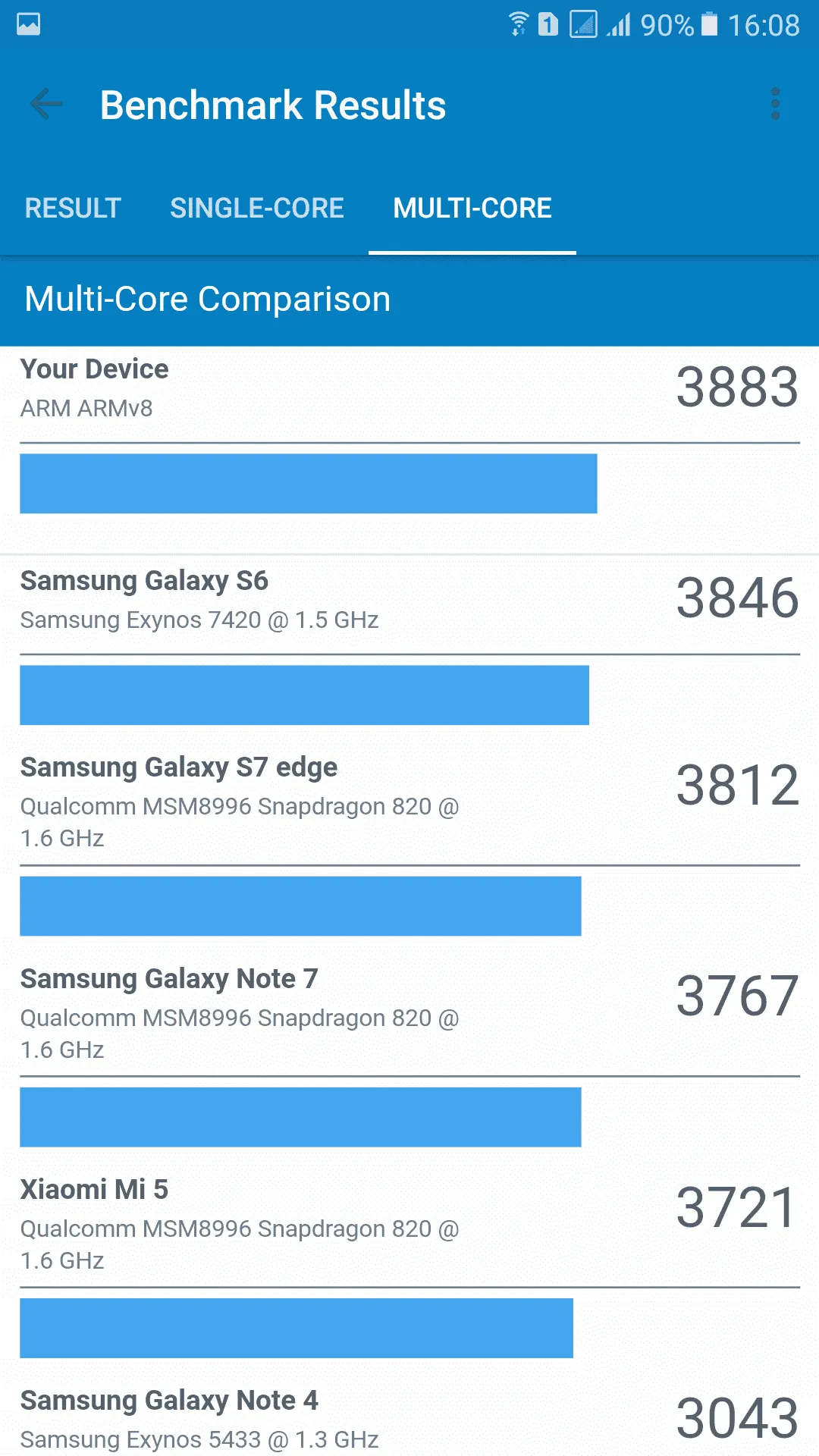Screen dimensions: 819x1456
Task: Switch to the RESULT tab
Action: [73, 208]
